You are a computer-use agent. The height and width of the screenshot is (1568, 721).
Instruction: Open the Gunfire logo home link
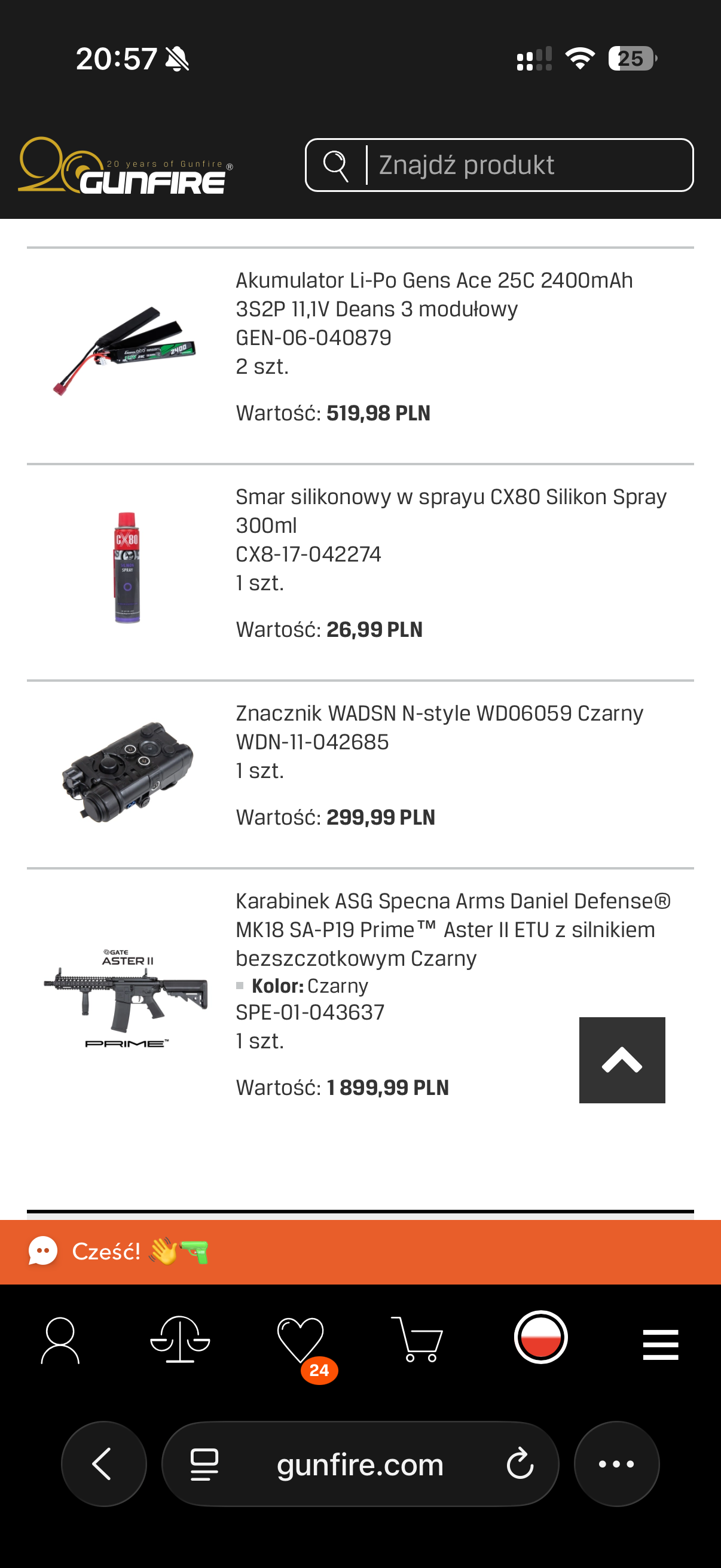(126, 166)
